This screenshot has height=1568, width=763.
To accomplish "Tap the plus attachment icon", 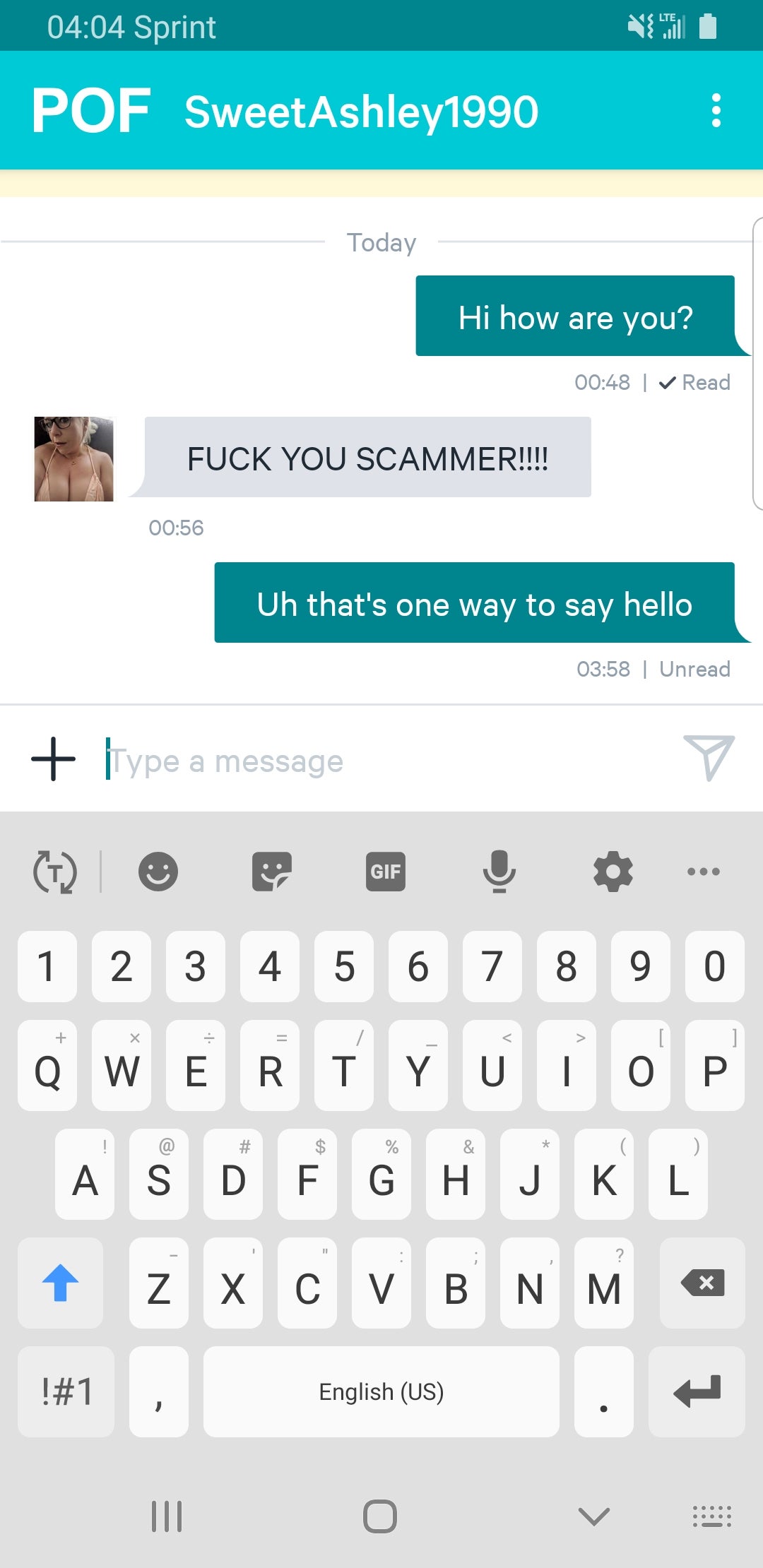I will coord(53,759).
